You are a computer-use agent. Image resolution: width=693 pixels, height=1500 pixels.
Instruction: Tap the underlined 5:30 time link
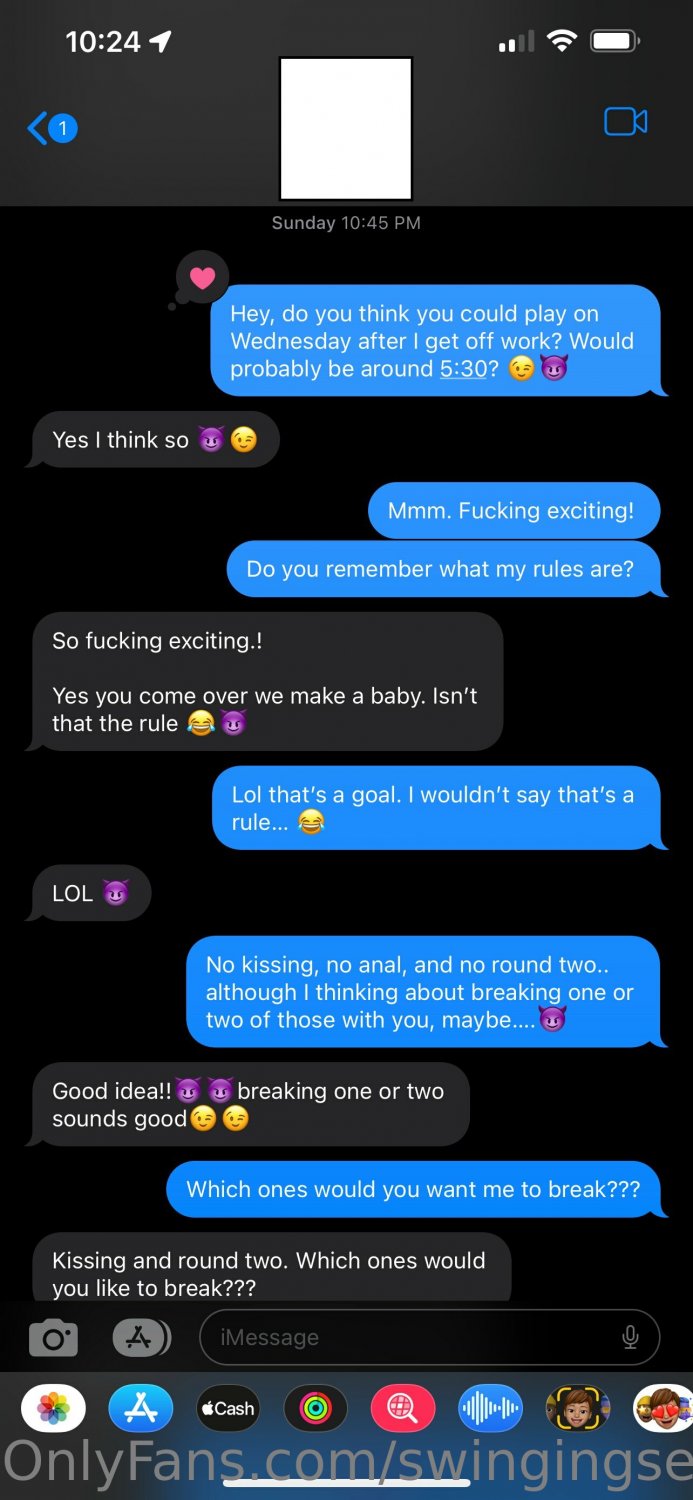[x=463, y=369]
